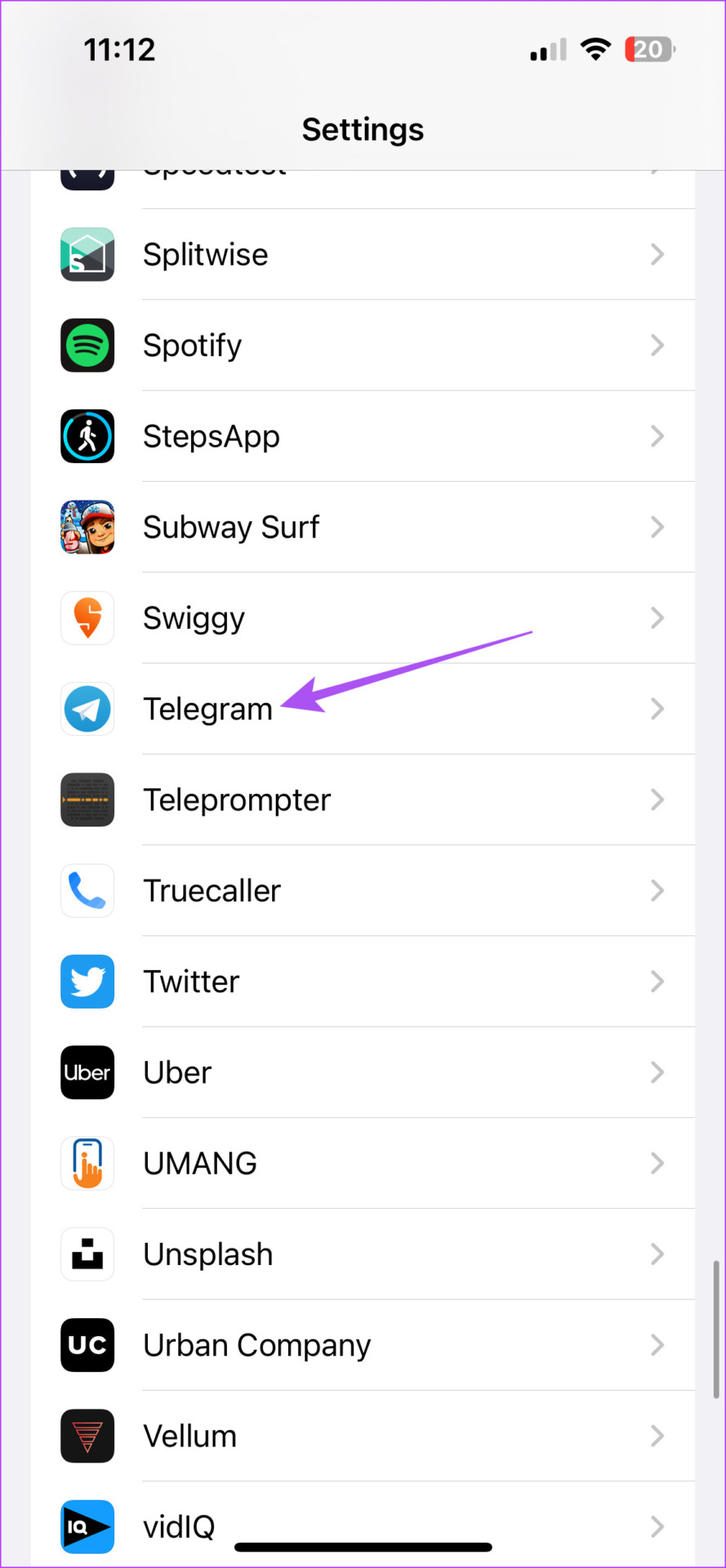The width and height of the screenshot is (726, 1568).
Task: Open Spotify settings via its chevron
Action: 657,345
